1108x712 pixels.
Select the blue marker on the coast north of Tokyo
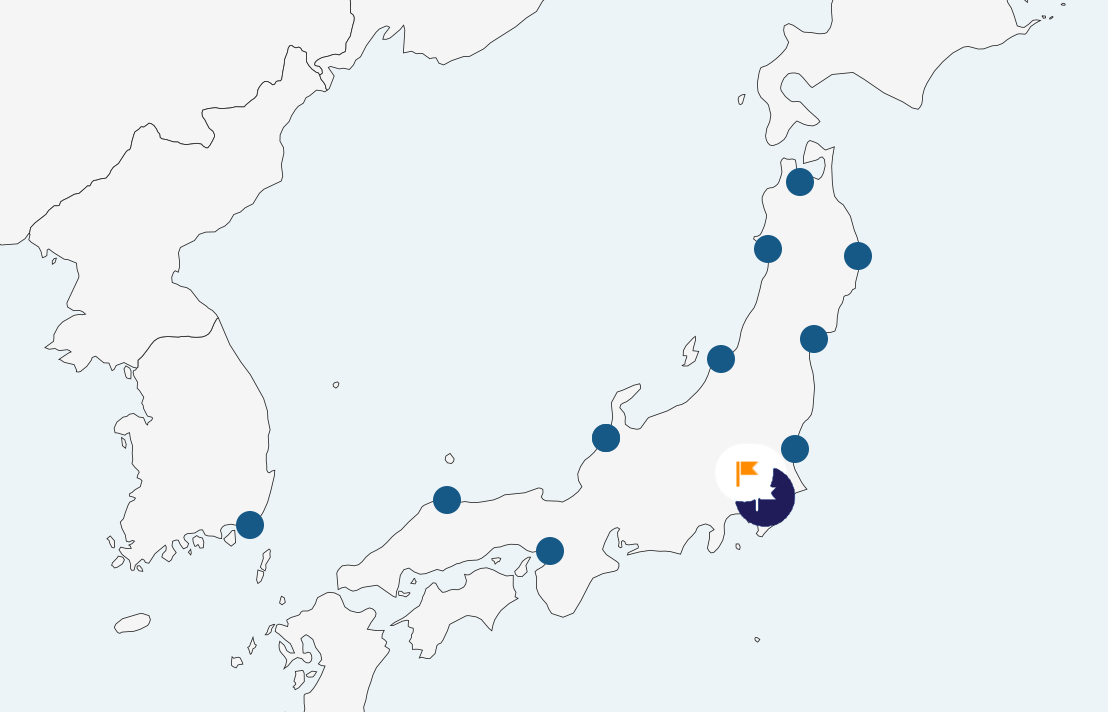(x=795, y=448)
